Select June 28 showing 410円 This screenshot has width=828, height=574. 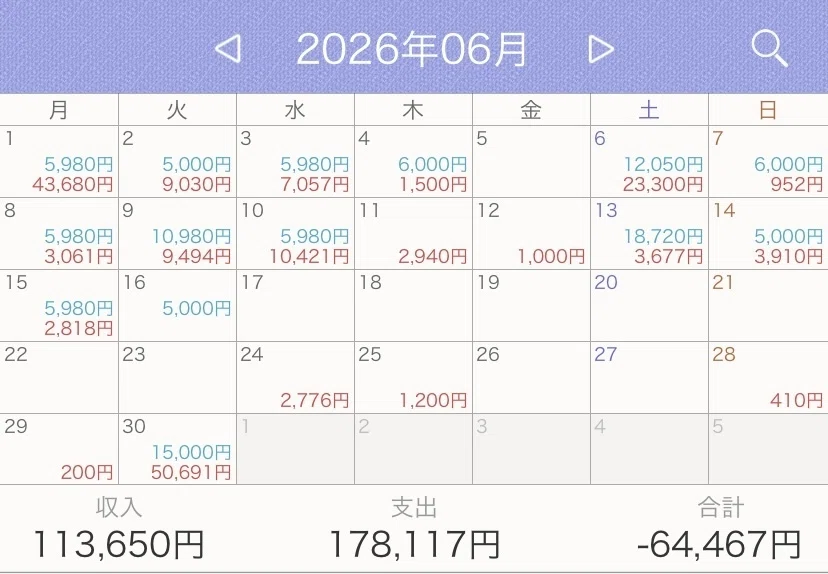[x=768, y=377]
